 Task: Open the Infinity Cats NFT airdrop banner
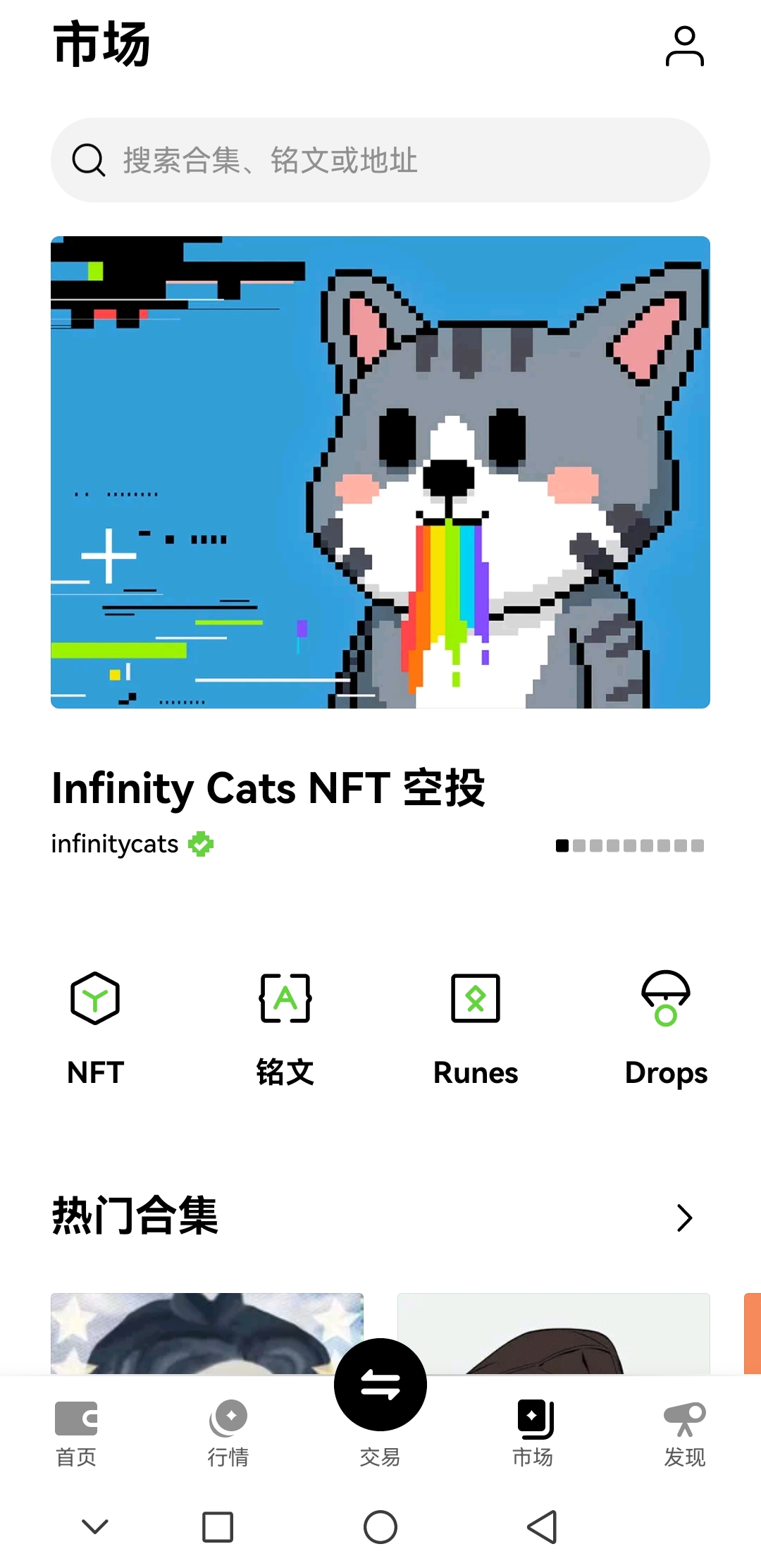pos(380,472)
